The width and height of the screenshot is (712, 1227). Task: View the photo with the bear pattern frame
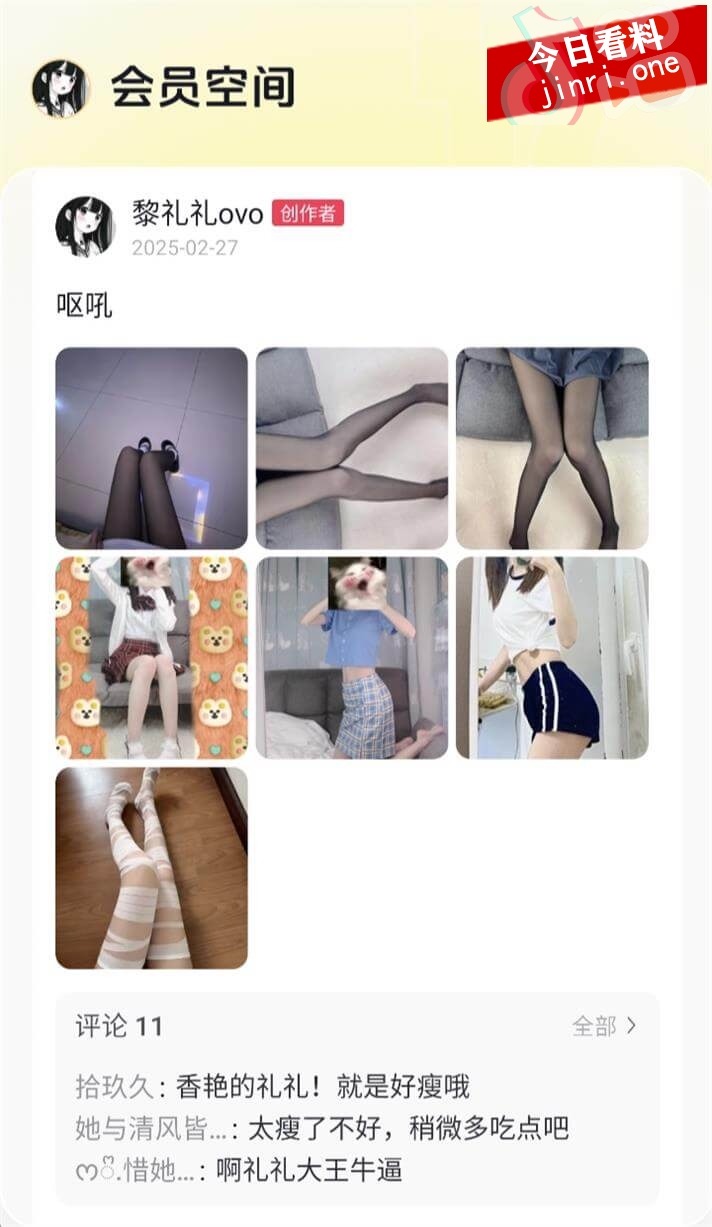tap(151, 657)
